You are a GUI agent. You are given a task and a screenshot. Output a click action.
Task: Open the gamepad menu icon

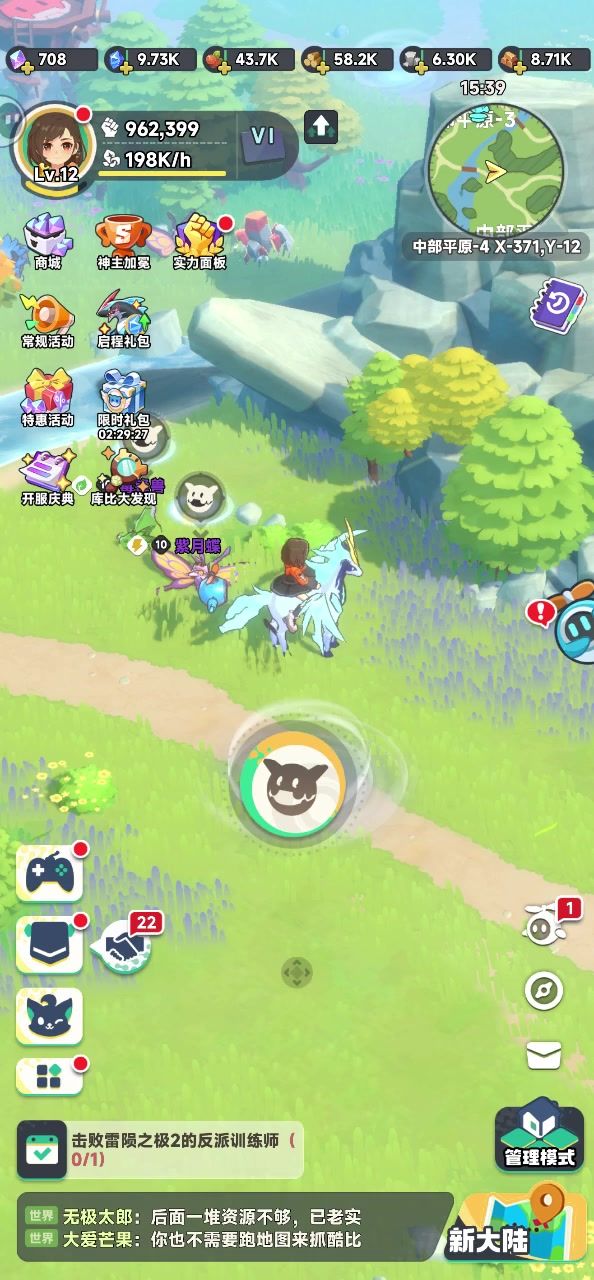click(x=50, y=873)
